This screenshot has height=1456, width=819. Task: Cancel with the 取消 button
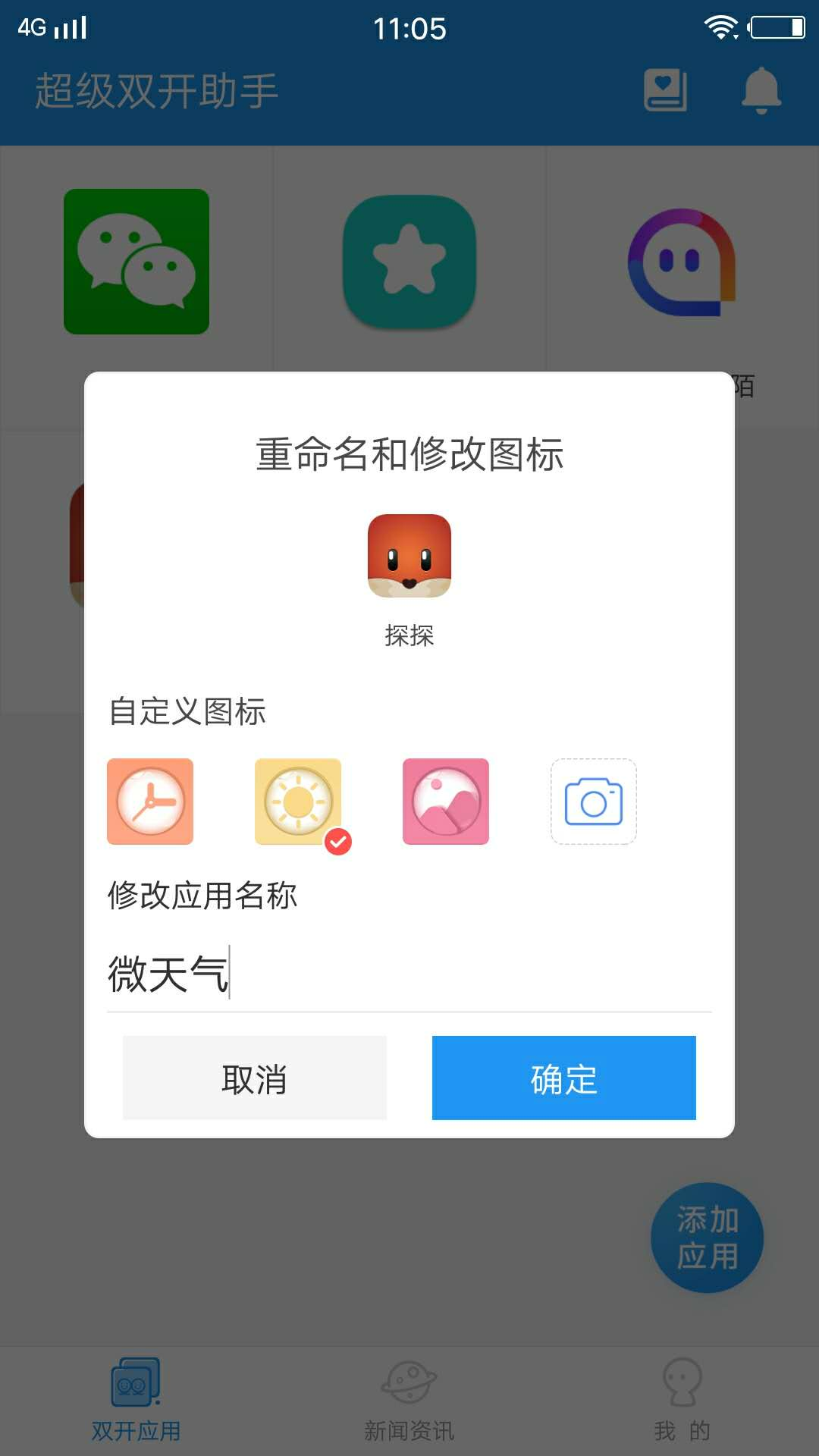pyautogui.click(x=255, y=1078)
